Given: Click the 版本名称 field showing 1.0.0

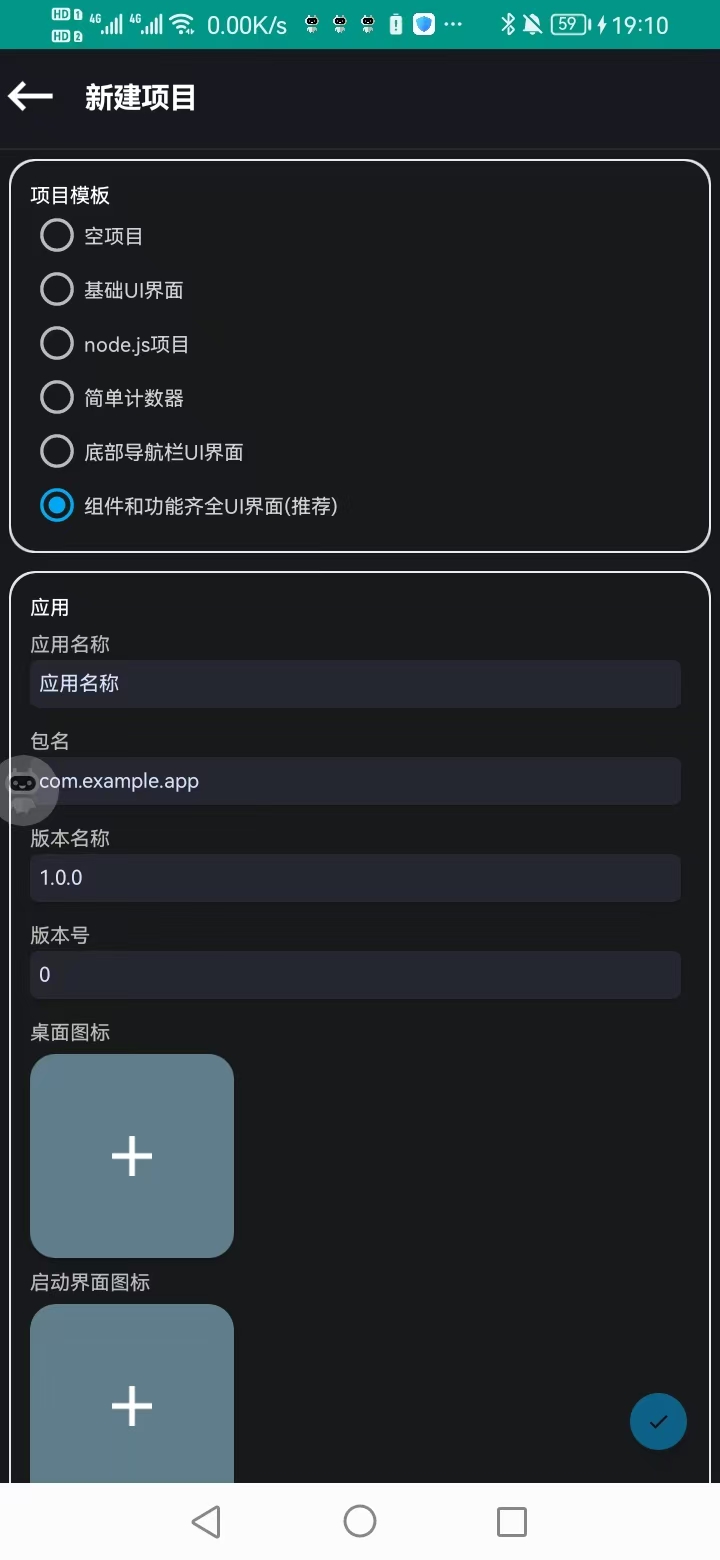Looking at the screenshot, I should point(355,877).
